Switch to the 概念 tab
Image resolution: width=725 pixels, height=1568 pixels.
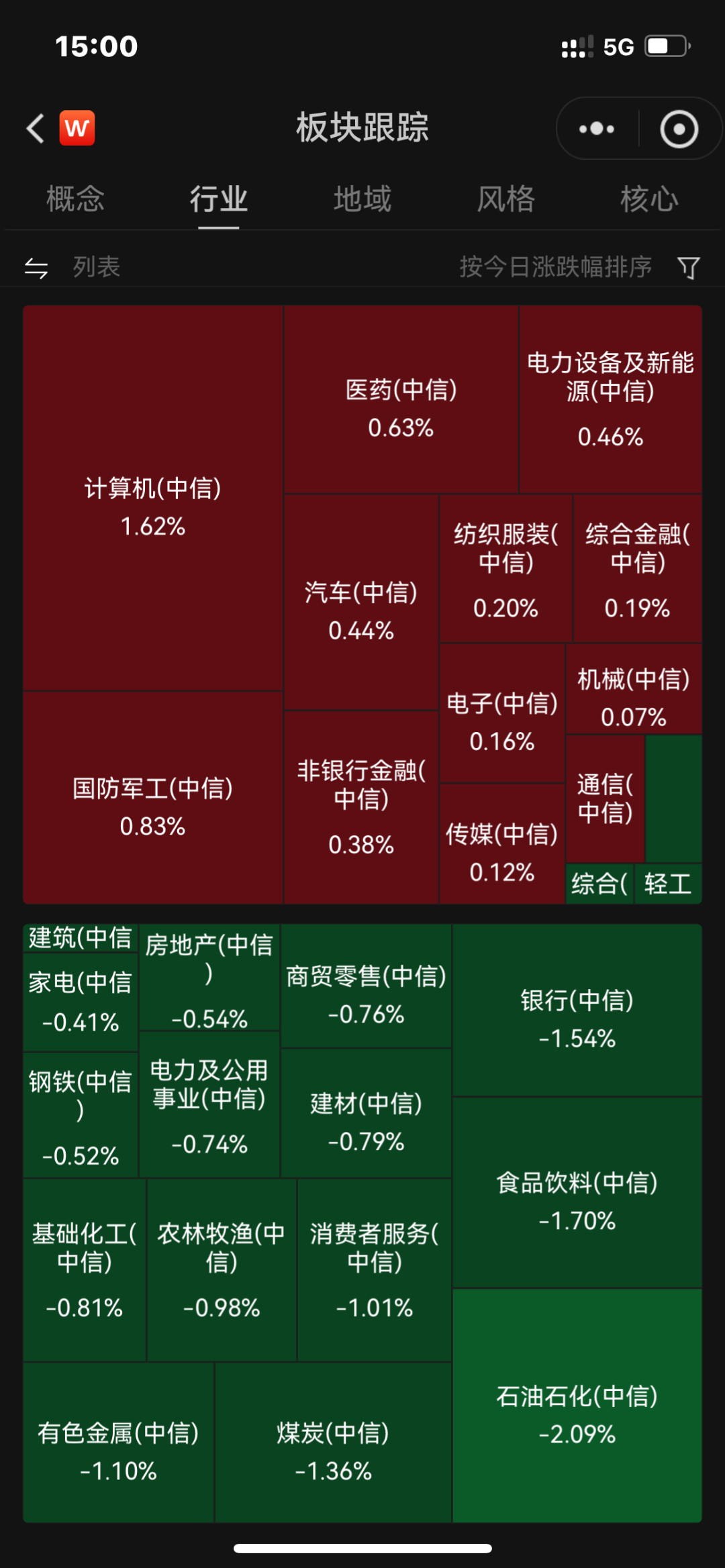coord(75,199)
